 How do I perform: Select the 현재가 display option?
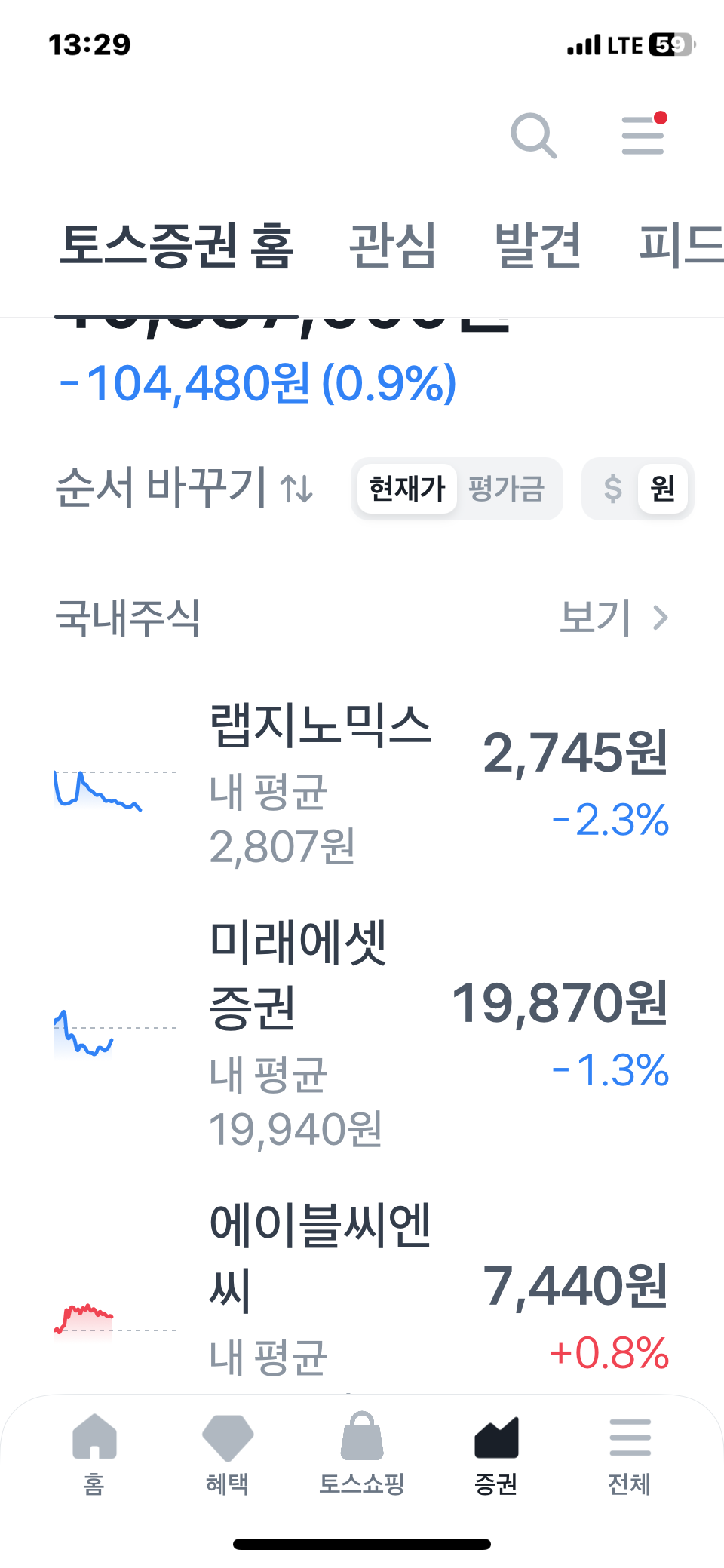tap(407, 489)
